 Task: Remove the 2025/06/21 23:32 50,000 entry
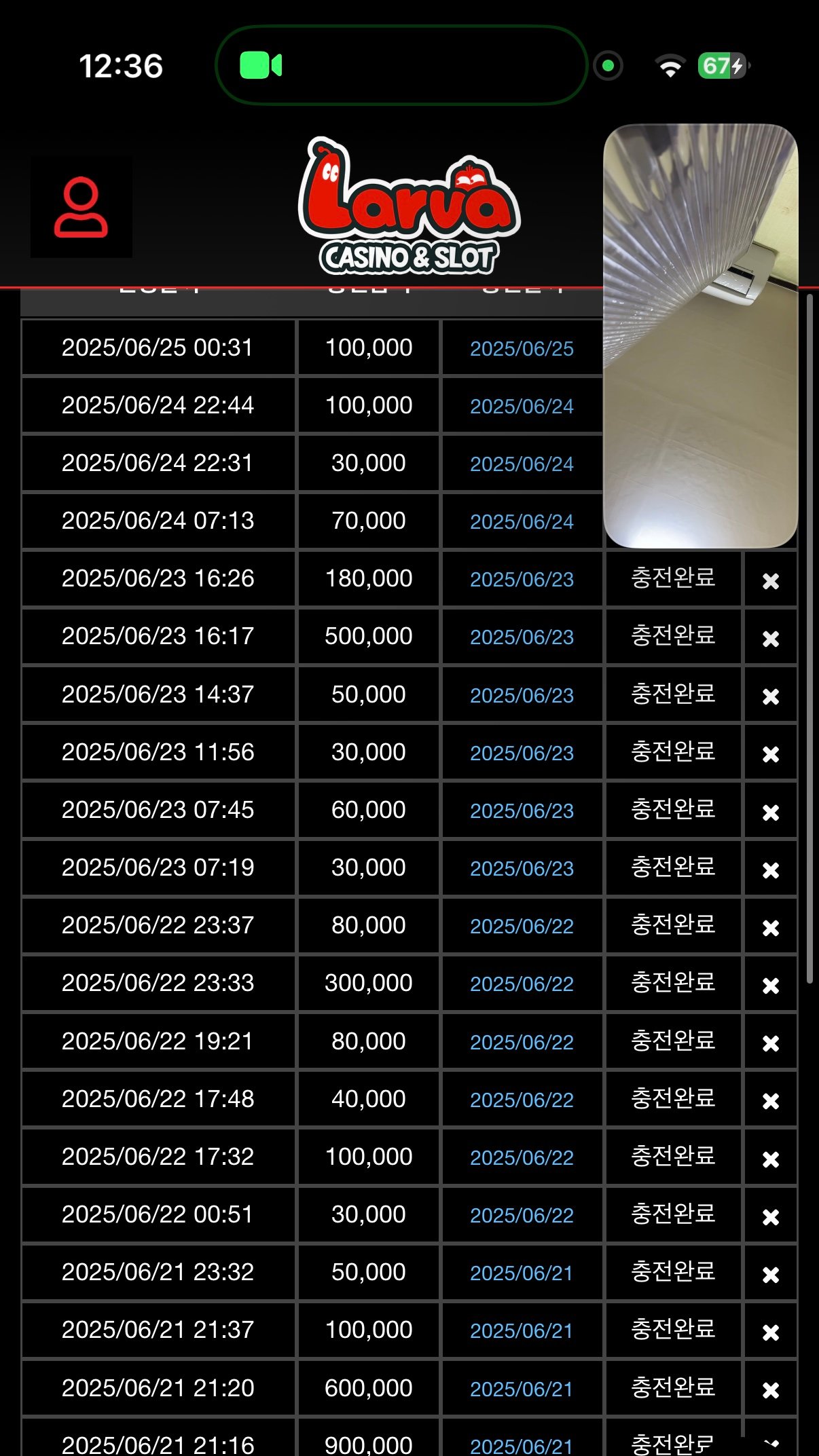[770, 1275]
